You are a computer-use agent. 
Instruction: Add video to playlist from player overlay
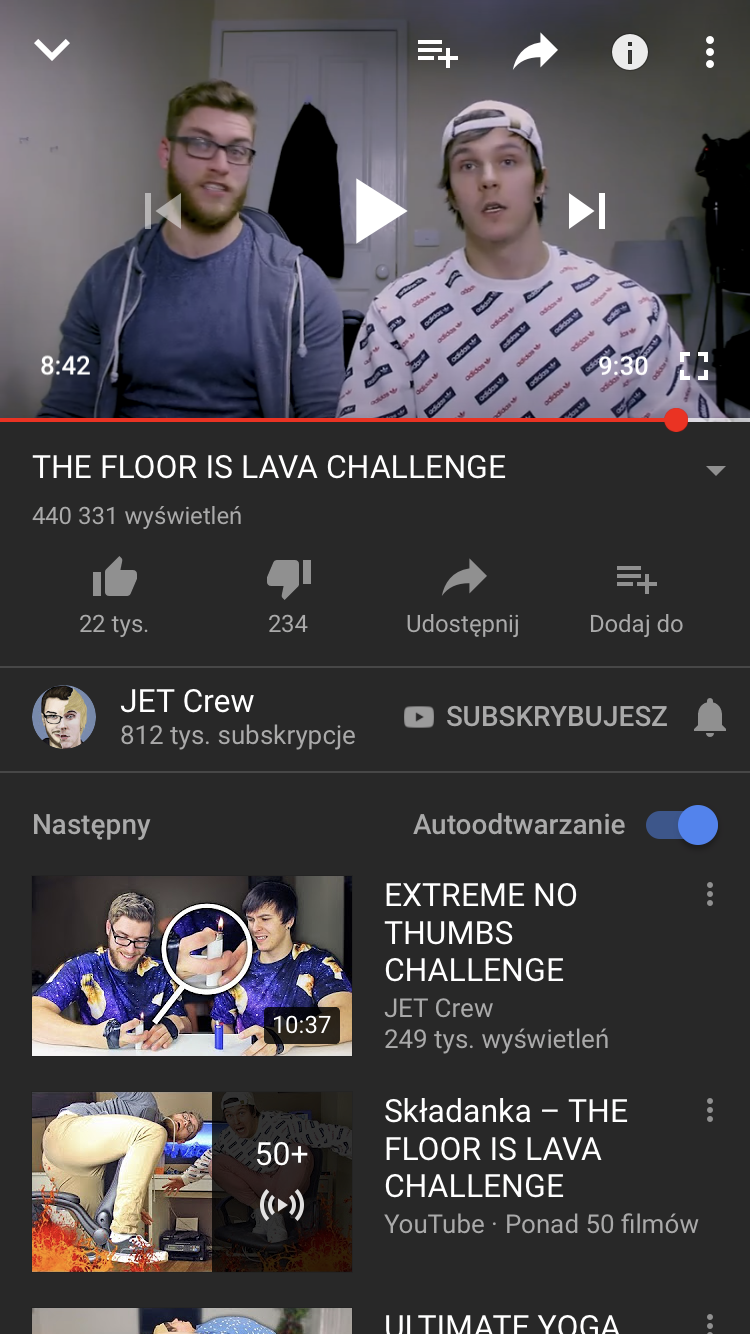[437, 52]
